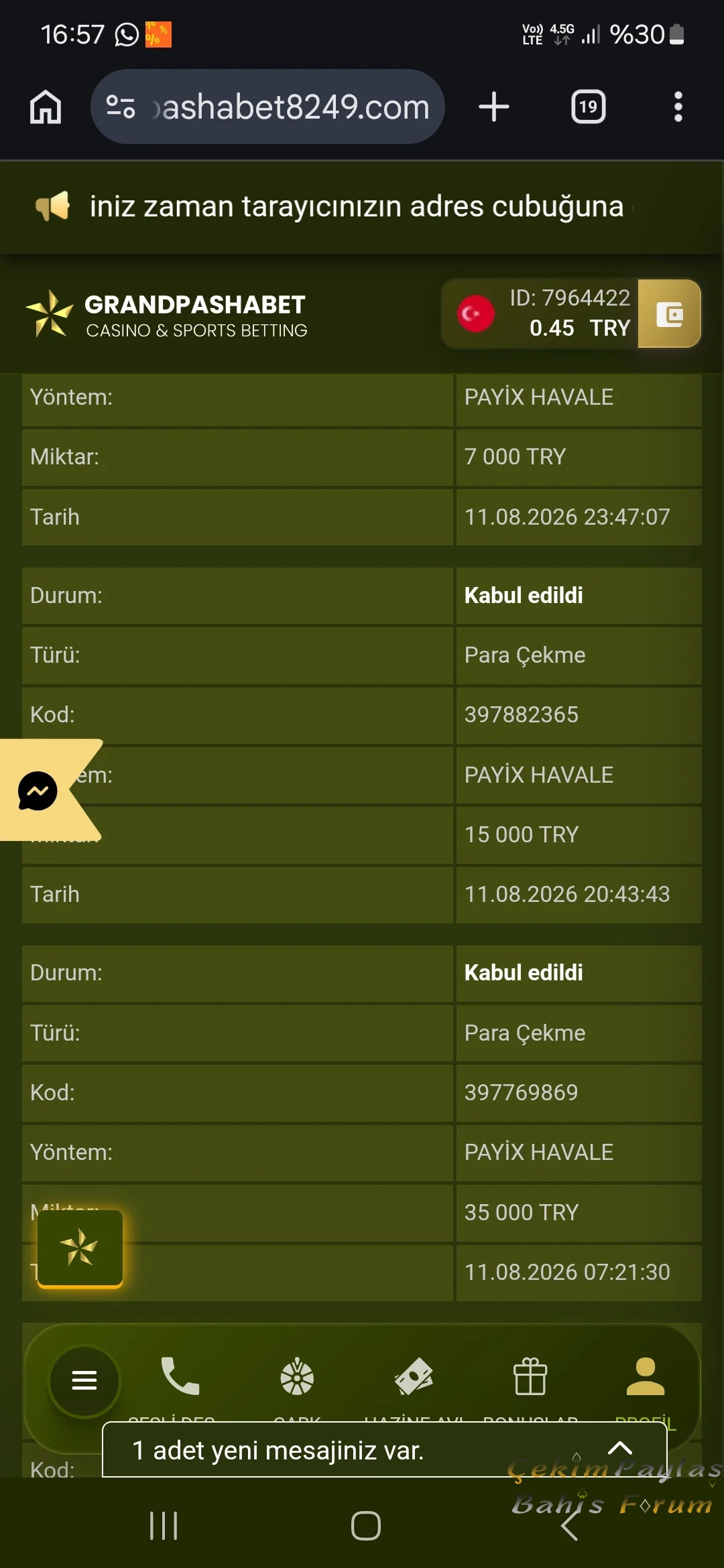
Task: Open the hamburger menu in bottom bar
Action: 84,1380
